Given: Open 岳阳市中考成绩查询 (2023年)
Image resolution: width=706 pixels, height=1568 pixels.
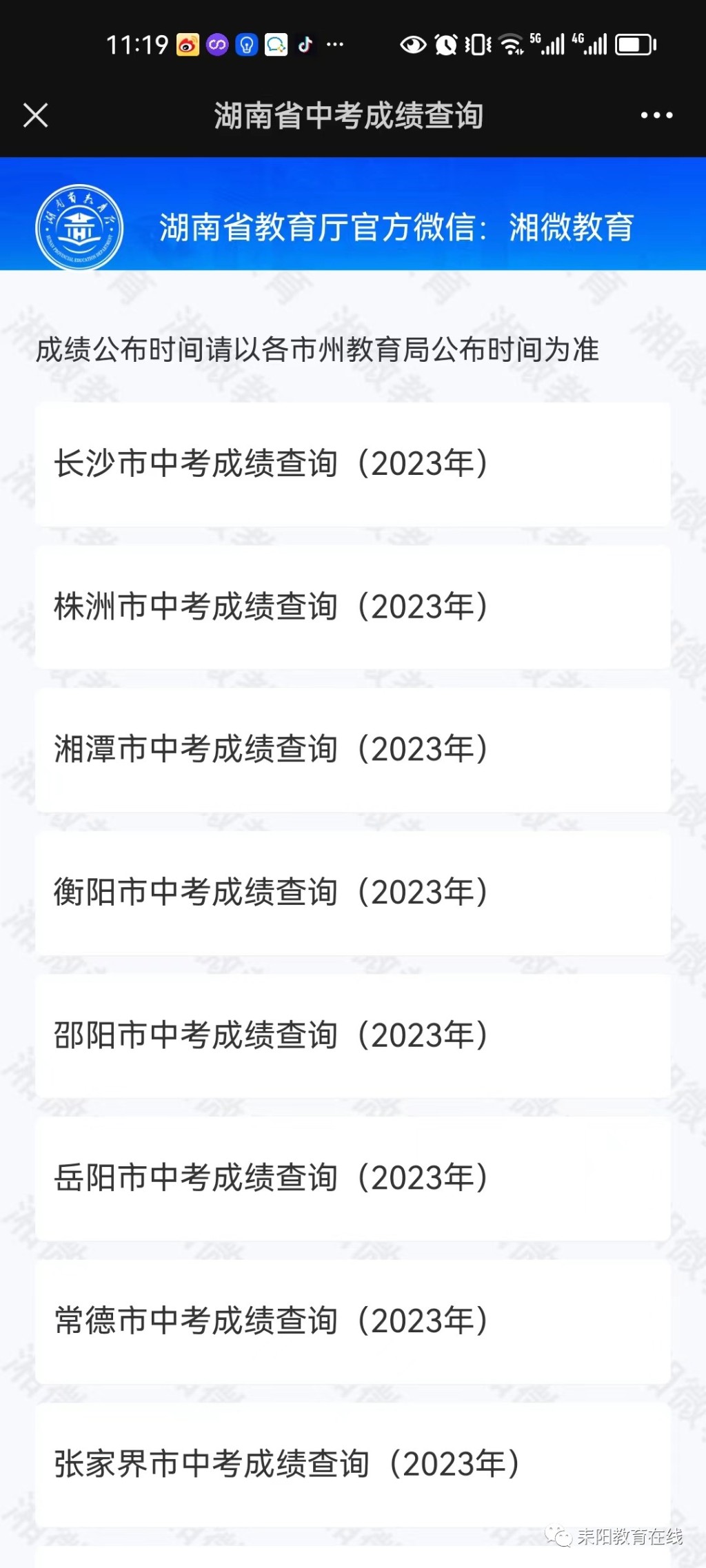Looking at the screenshot, I should coord(352,1179).
